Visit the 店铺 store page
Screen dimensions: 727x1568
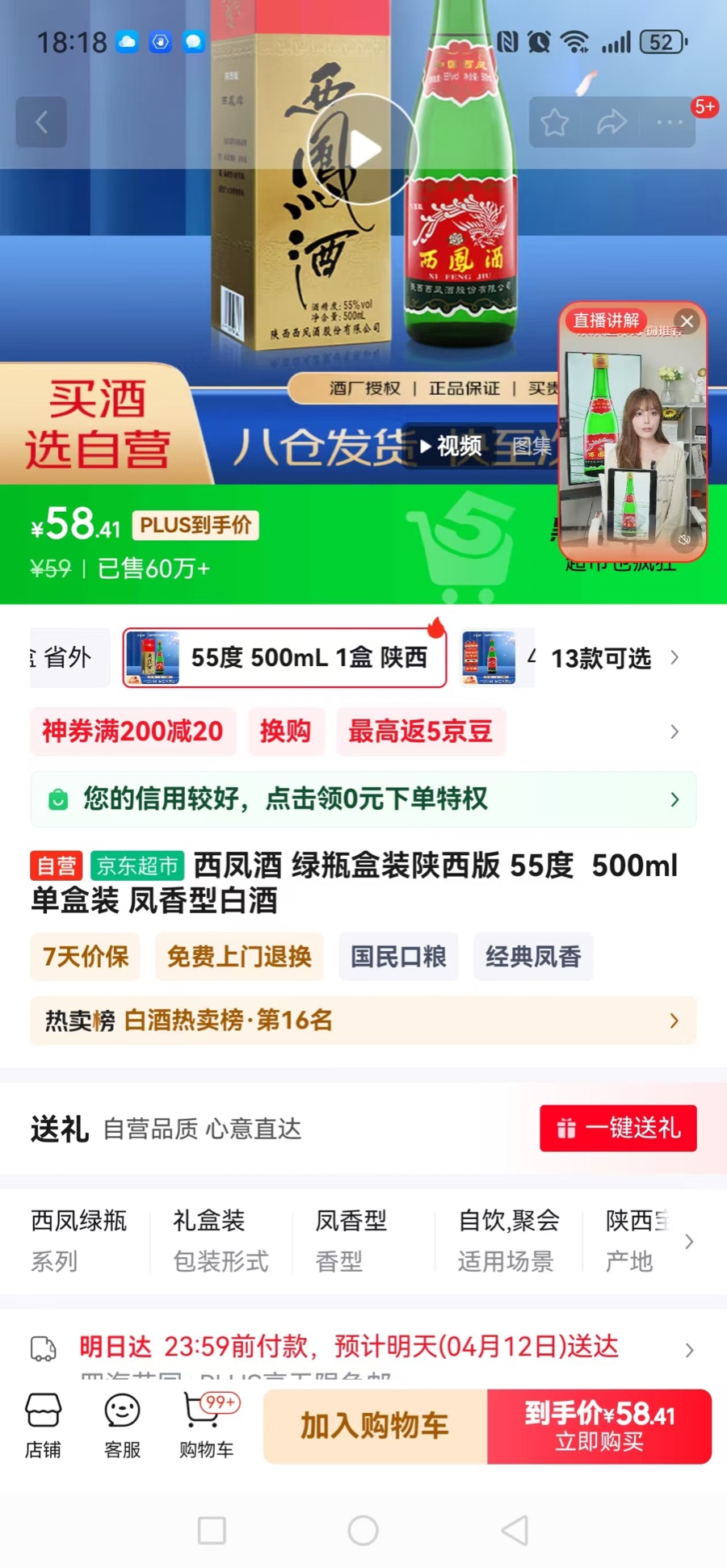(43, 1426)
